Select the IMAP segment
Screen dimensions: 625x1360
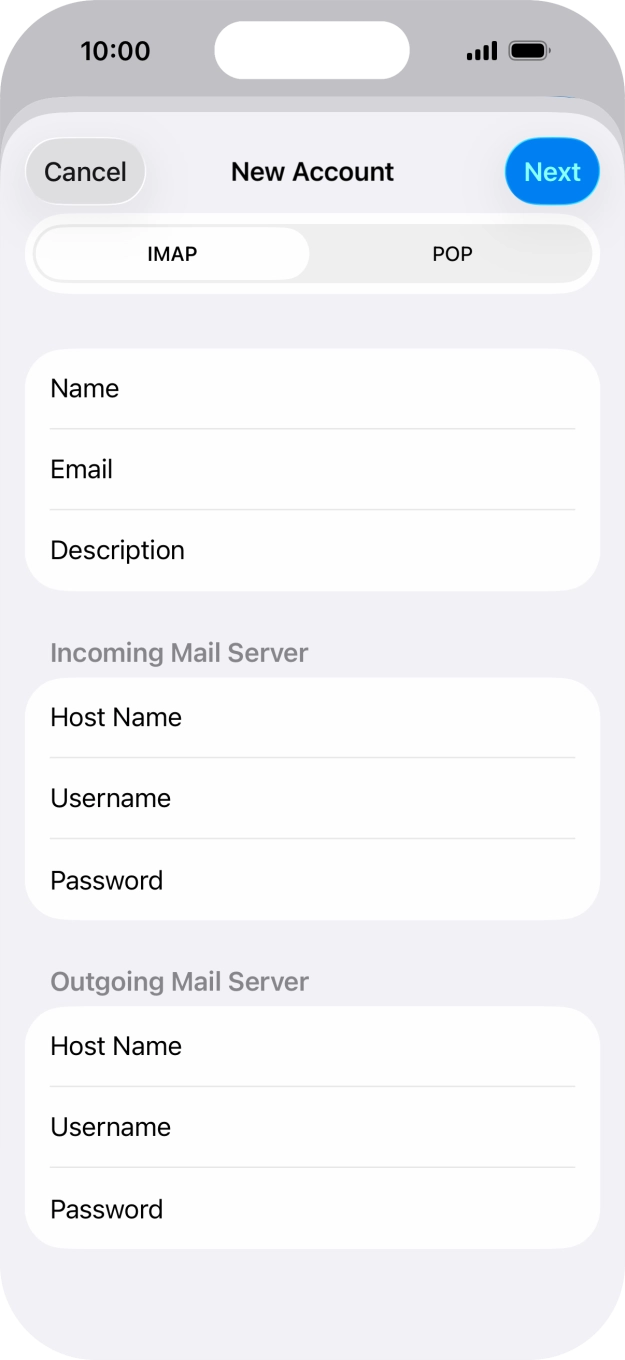tap(172, 254)
